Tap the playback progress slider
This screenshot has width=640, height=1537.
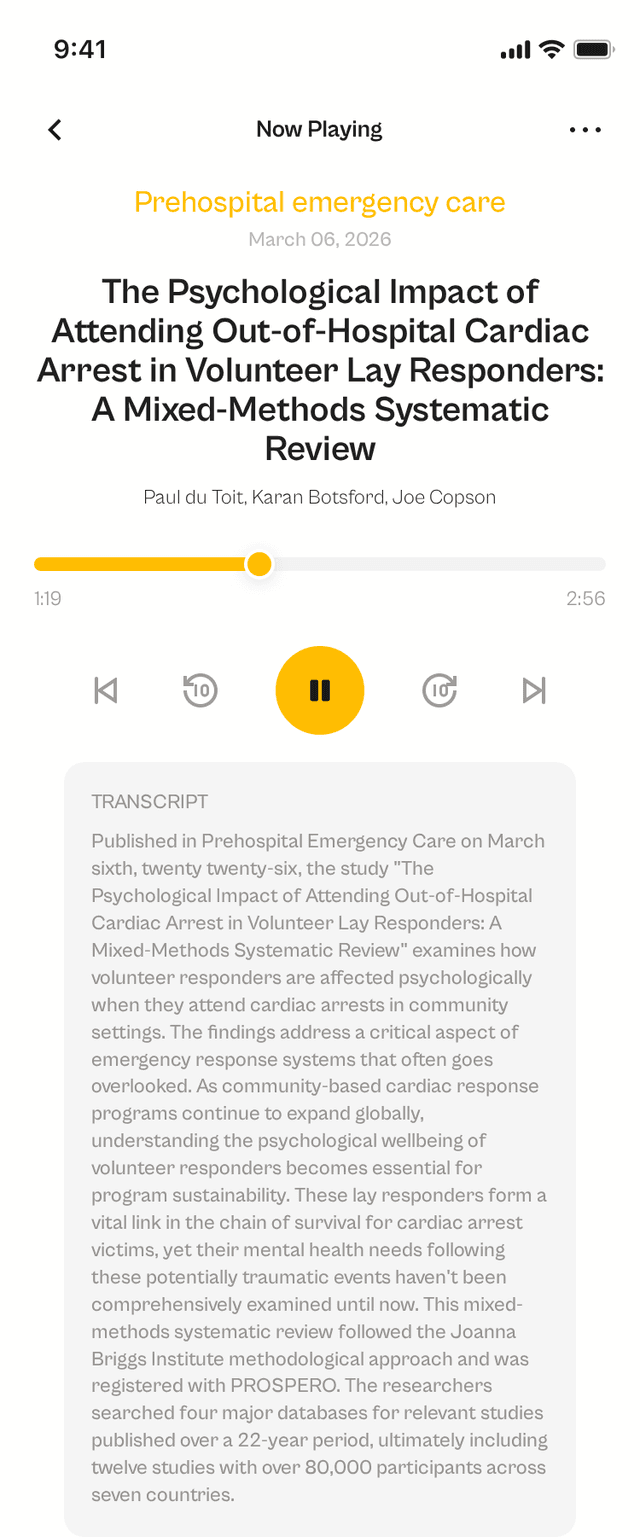tap(320, 564)
